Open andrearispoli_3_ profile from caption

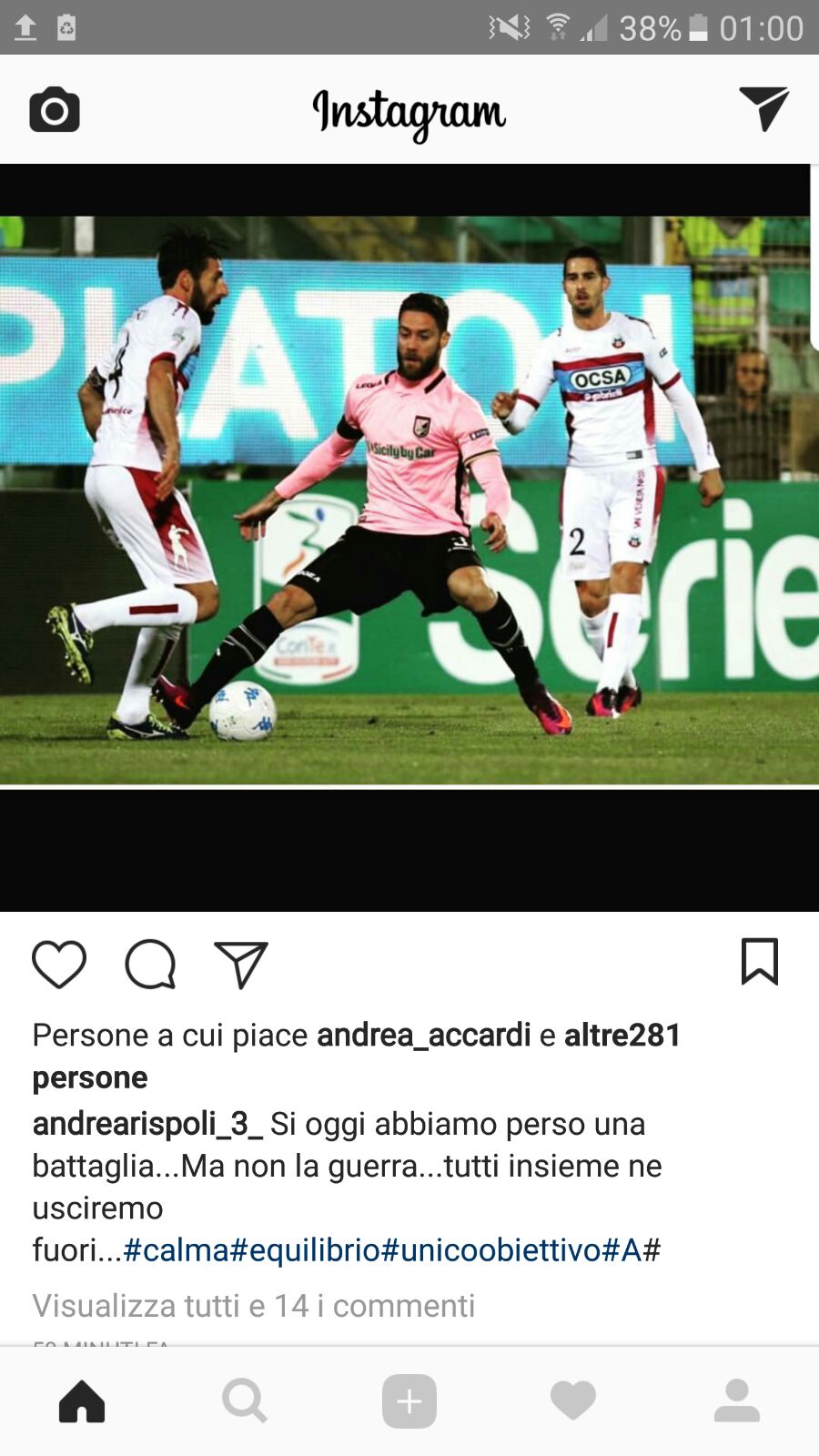[x=147, y=1124]
